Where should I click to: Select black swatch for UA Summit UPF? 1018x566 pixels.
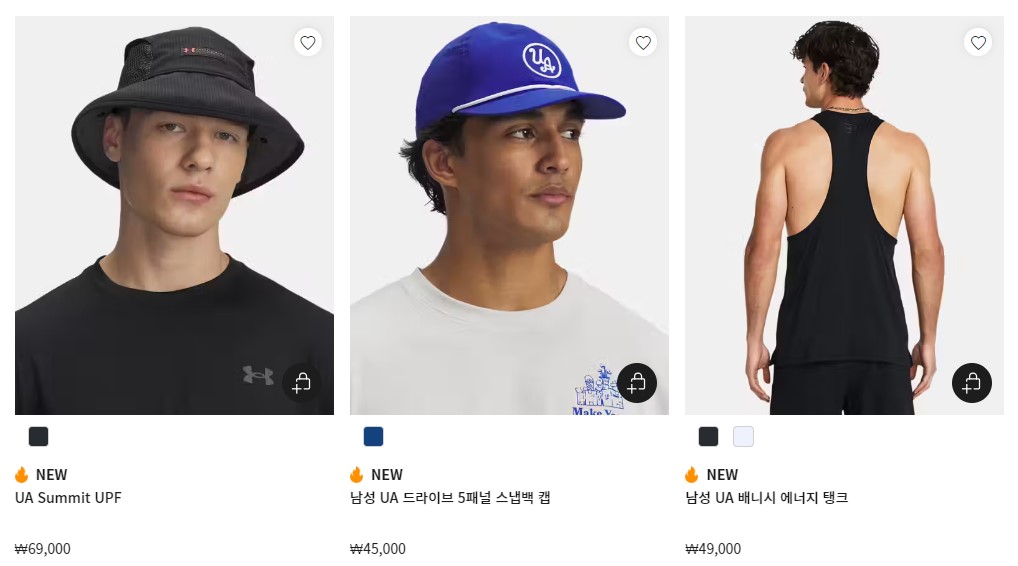[x=39, y=437]
